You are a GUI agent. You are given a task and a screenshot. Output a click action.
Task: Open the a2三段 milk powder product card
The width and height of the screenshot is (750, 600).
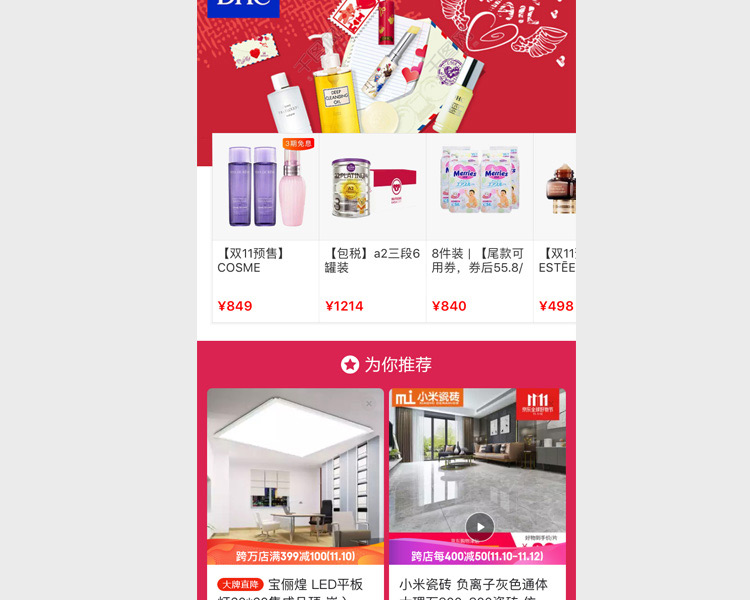372,228
